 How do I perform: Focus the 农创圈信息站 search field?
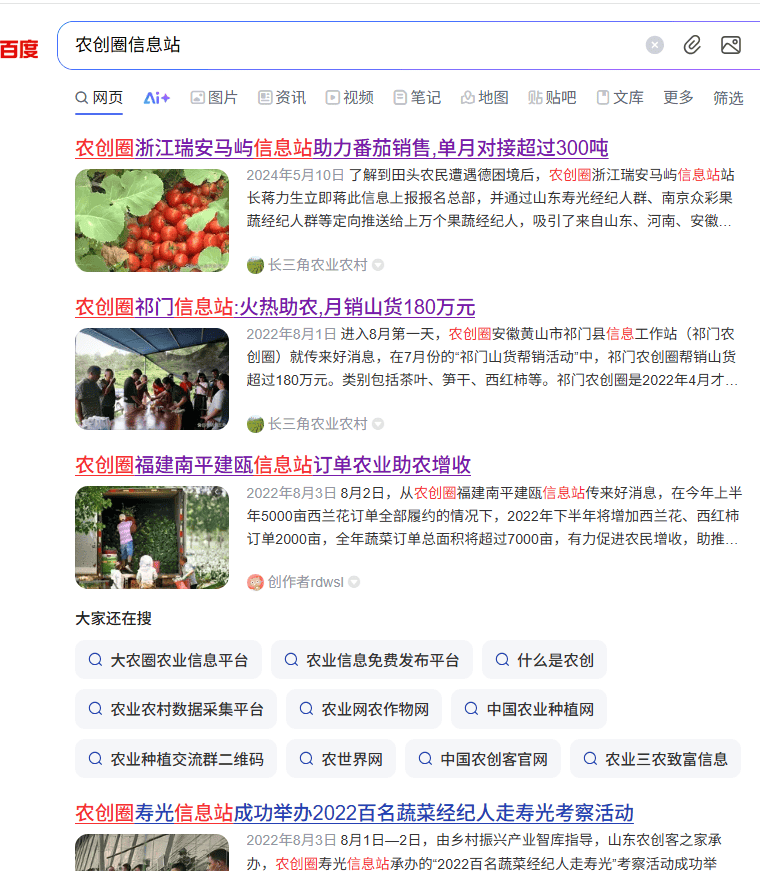[x=350, y=45]
